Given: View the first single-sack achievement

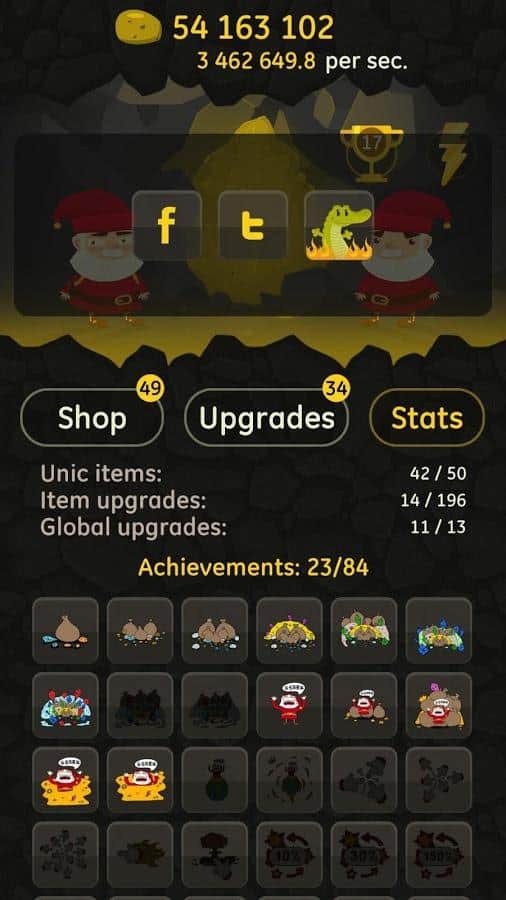Looking at the screenshot, I should point(65,630).
